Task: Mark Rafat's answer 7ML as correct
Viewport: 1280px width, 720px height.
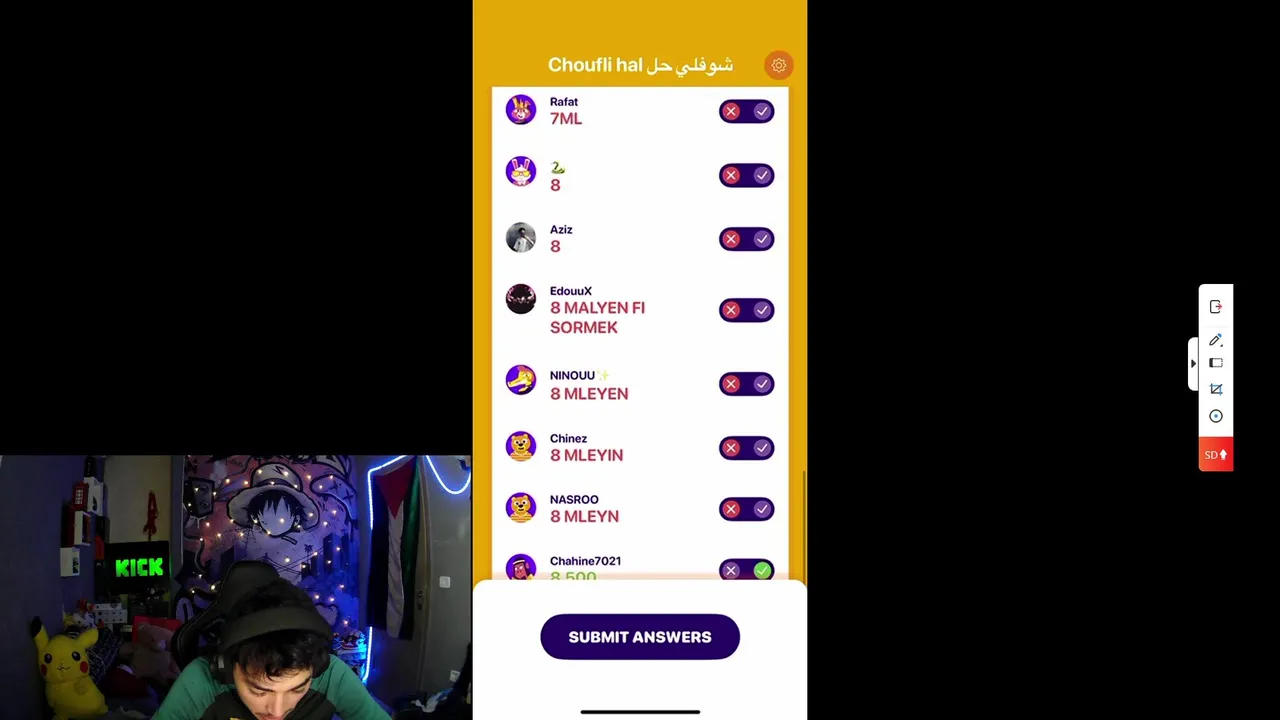Action: (762, 112)
